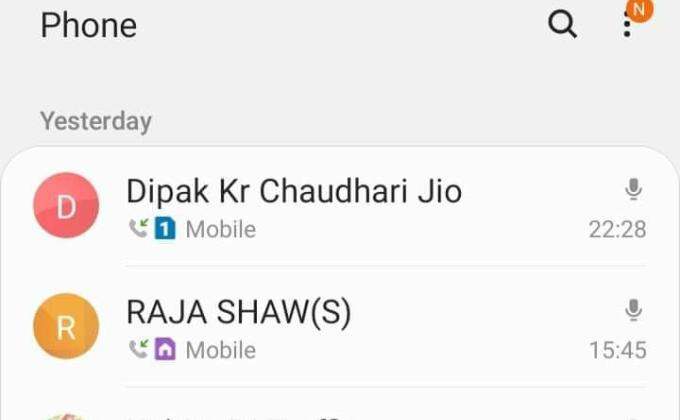Tap RAJA SHAW(S) contact avatar
The height and width of the screenshot is (420, 680).
click(66, 326)
